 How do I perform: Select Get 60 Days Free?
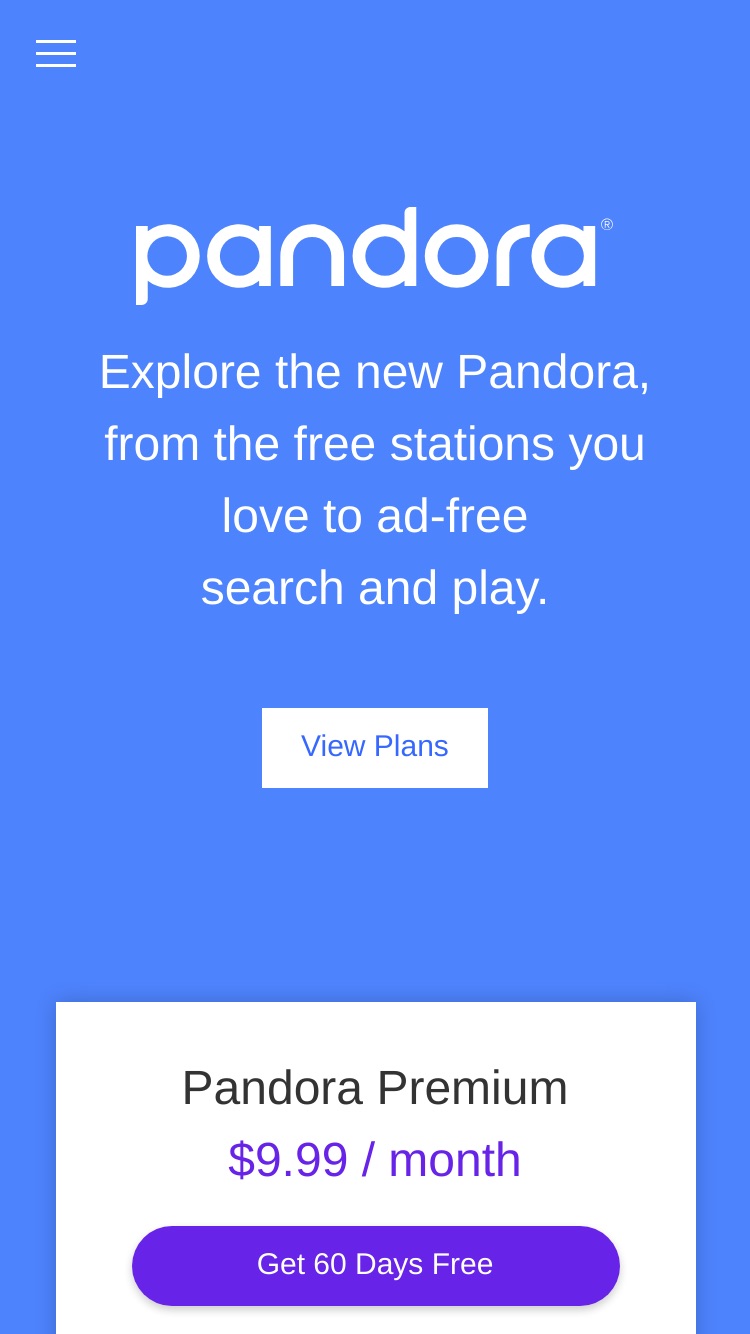[376, 1266]
